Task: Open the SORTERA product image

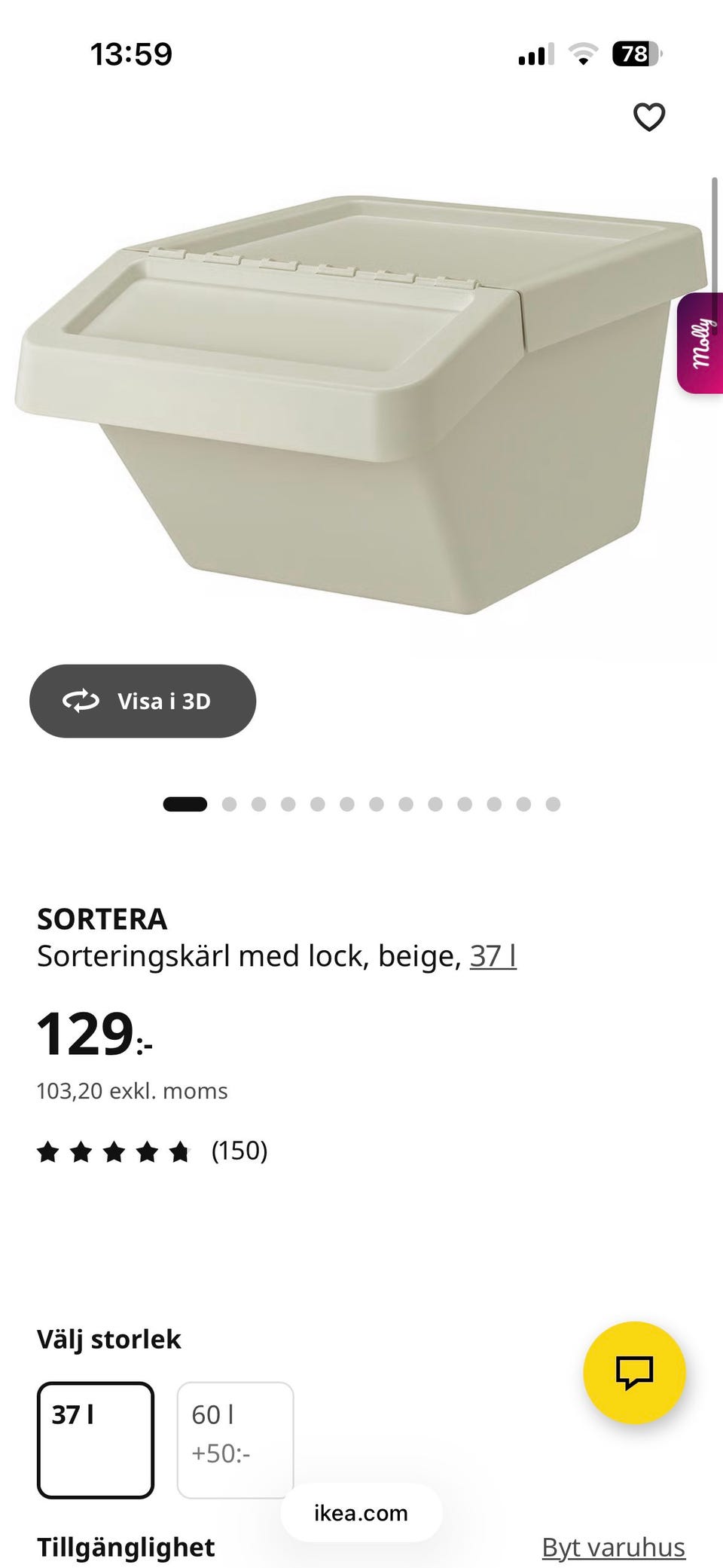Action: 361,403
